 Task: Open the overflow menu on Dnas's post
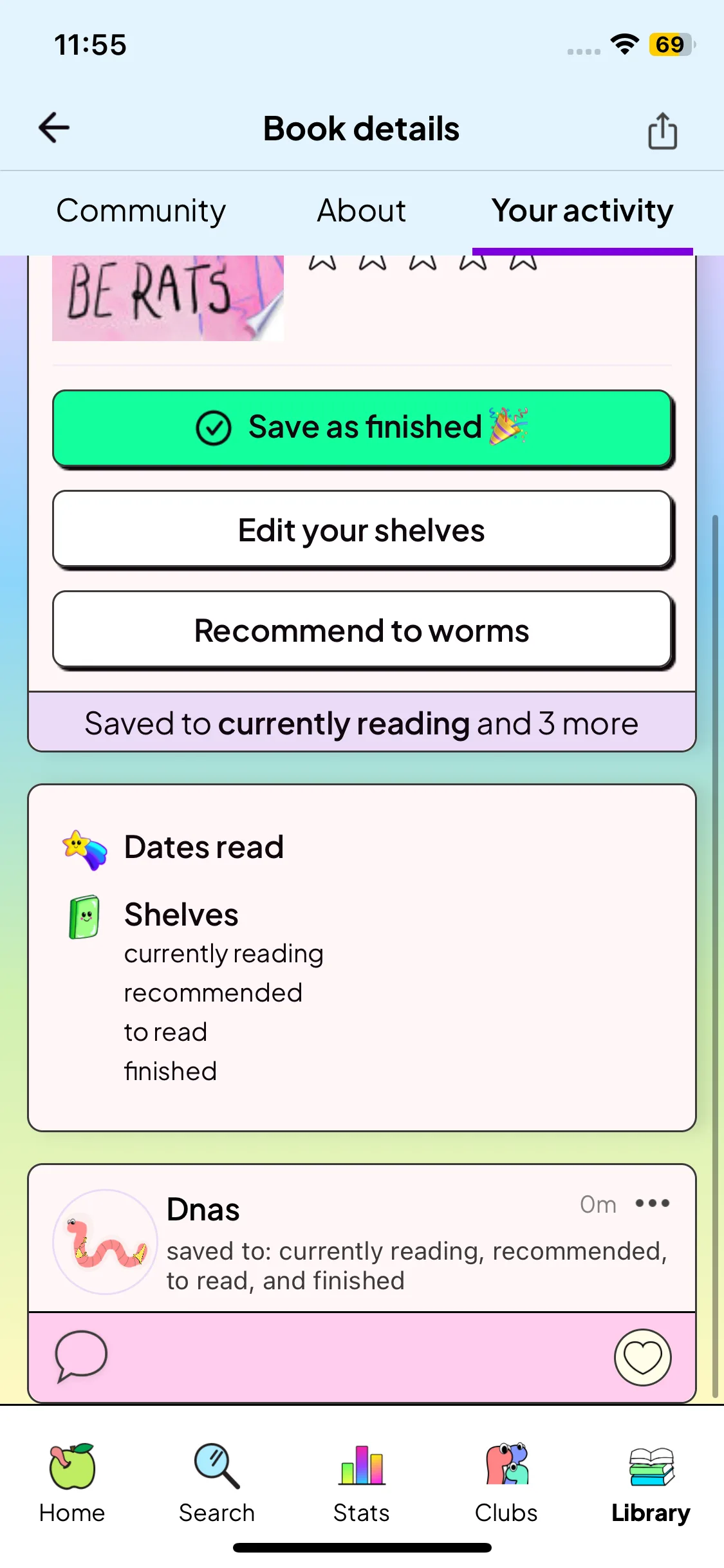[x=652, y=1203]
